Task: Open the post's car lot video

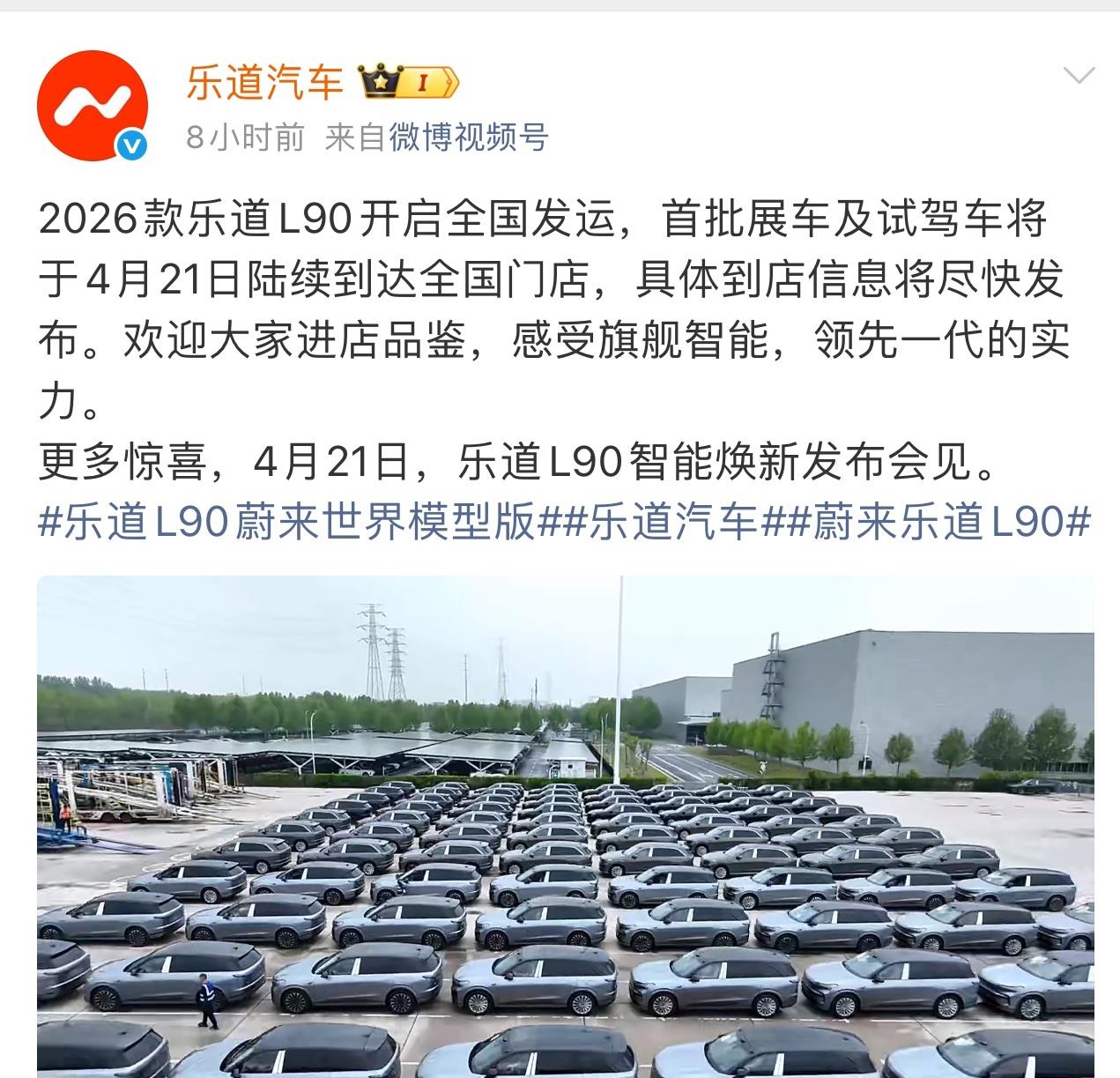Action: tap(565, 826)
